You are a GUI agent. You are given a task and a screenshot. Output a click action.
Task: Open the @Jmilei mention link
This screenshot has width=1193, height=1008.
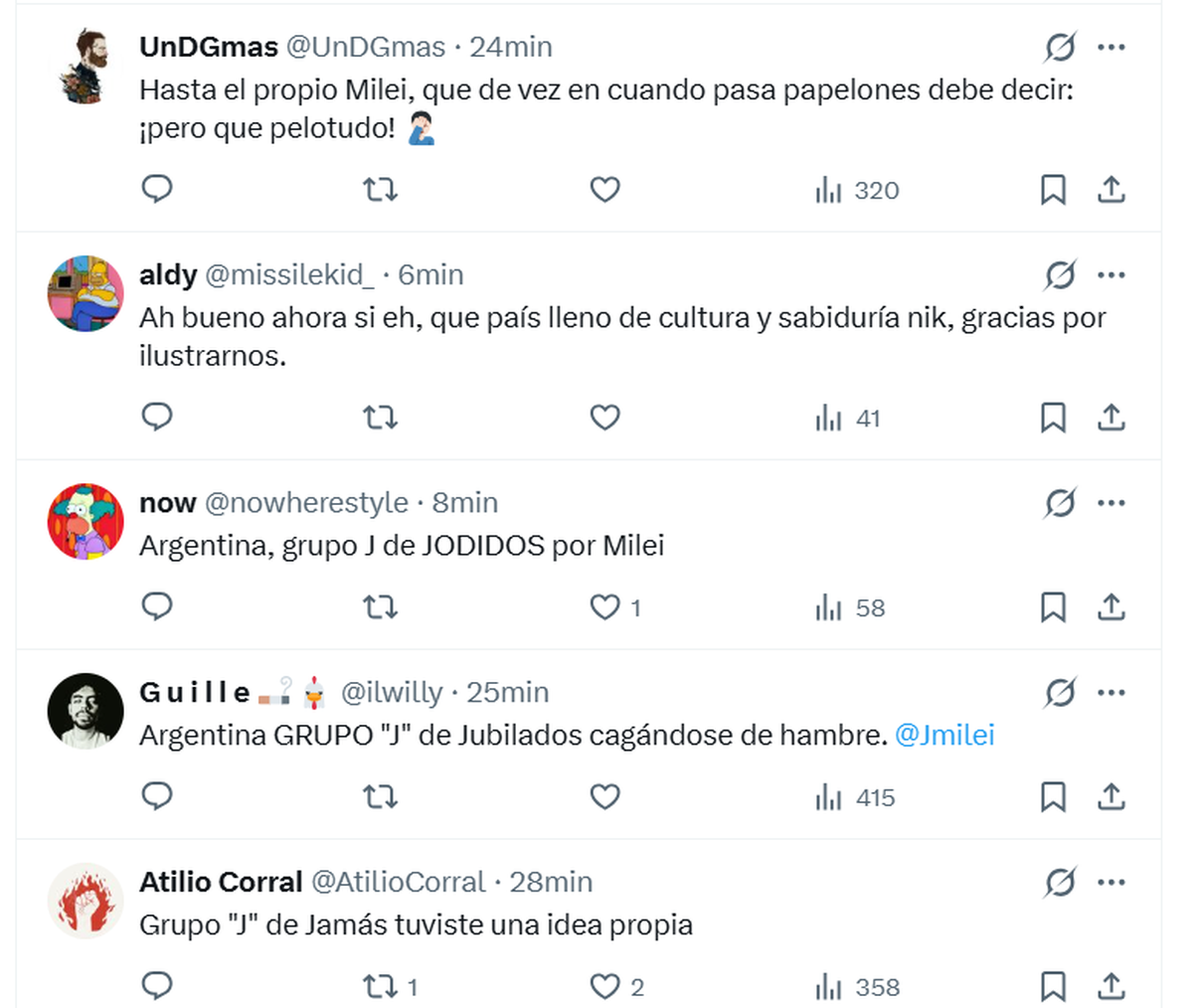click(944, 736)
